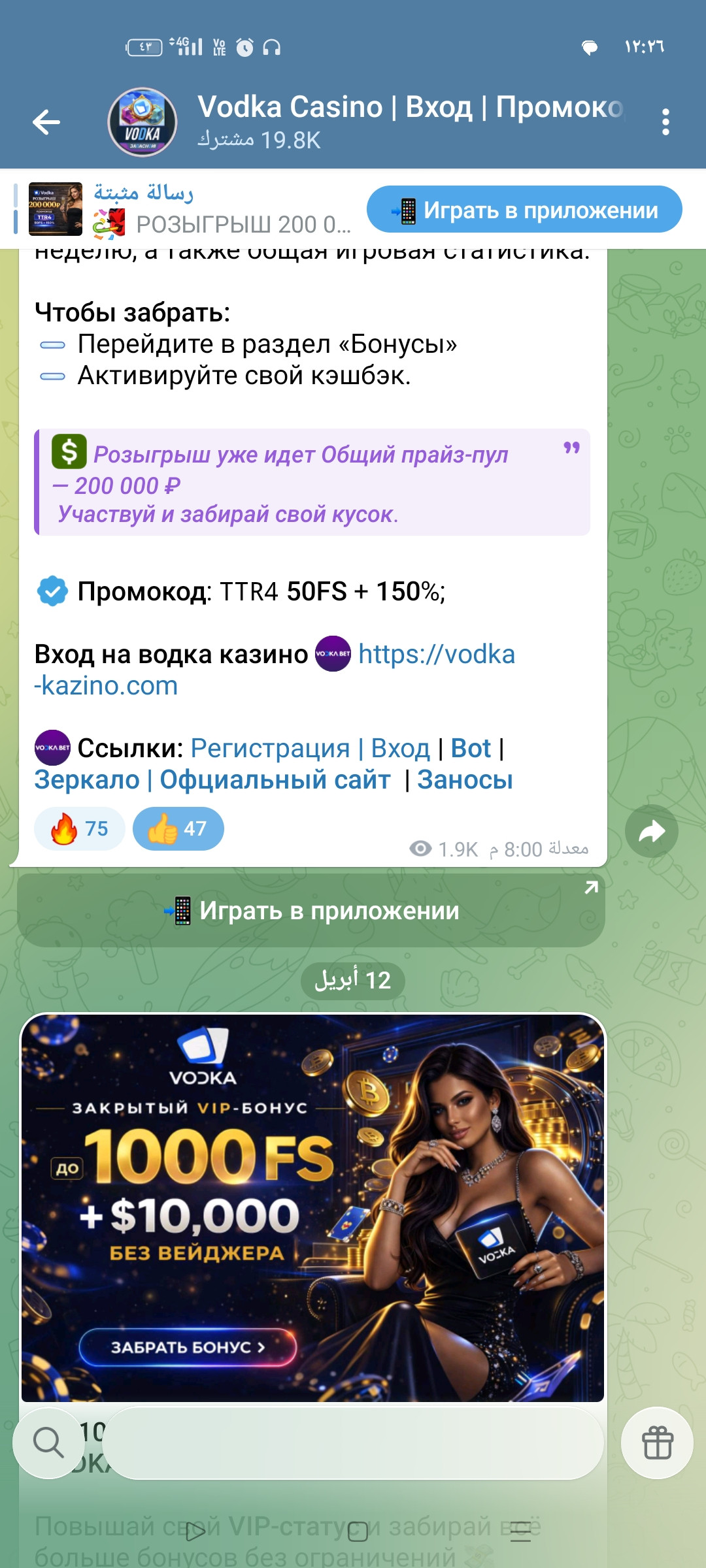Go back using the arrow icon
The width and height of the screenshot is (706, 1568).
[46, 122]
